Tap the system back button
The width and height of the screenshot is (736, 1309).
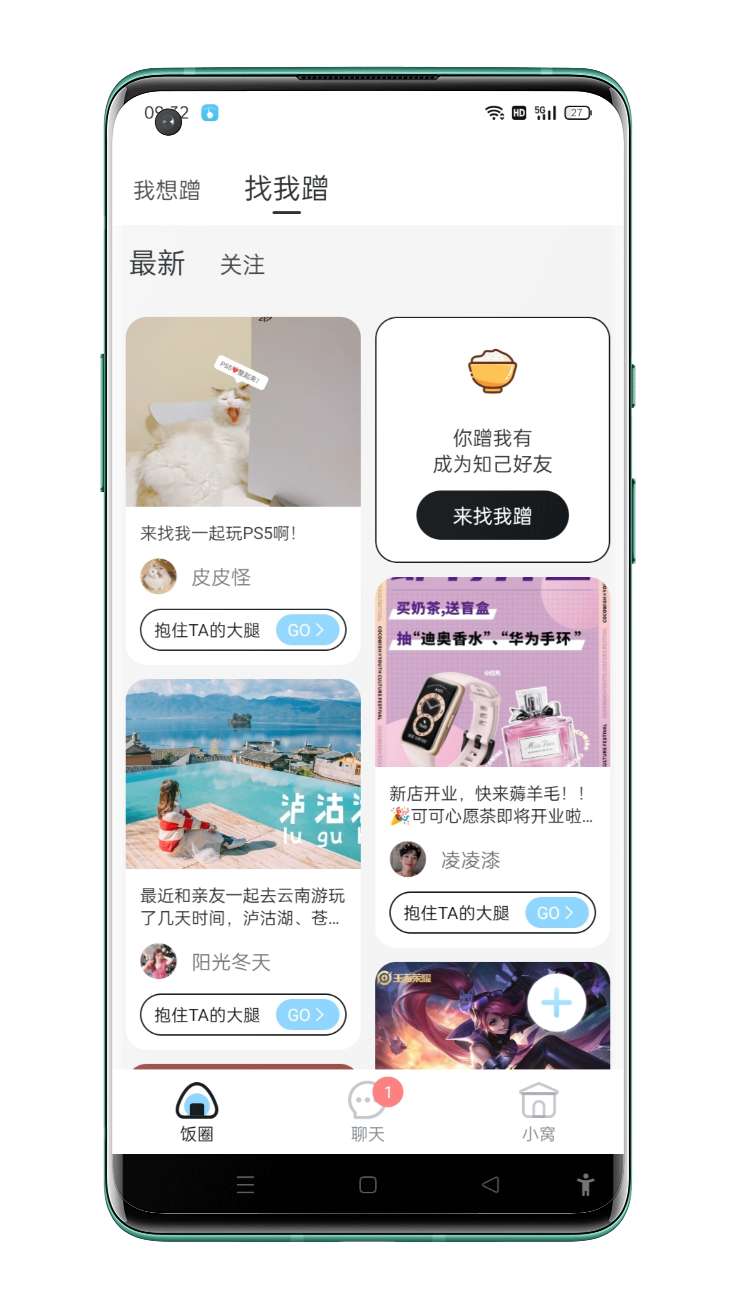click(x=490, y=1185)
